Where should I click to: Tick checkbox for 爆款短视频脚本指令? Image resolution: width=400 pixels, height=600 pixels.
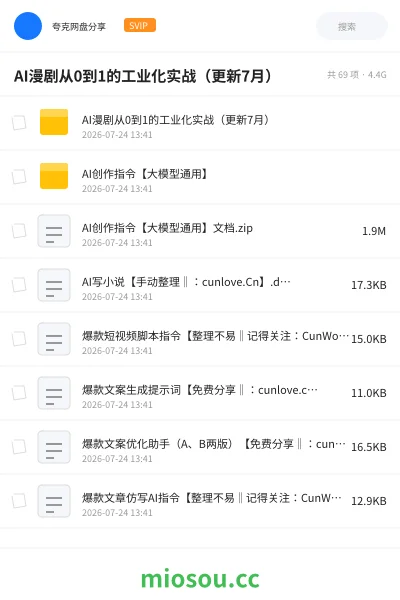[19, 339]
